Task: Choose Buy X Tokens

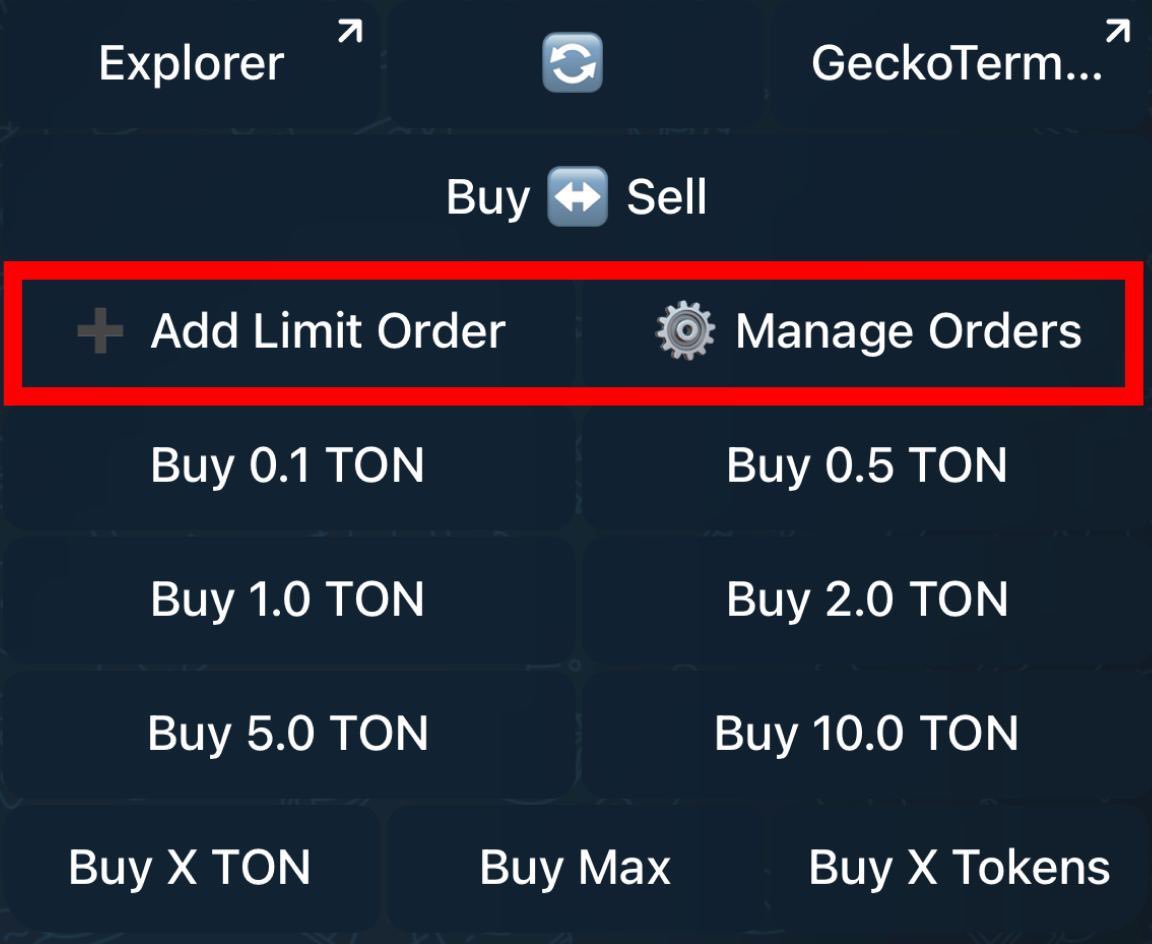Action: tap(959, 867)
